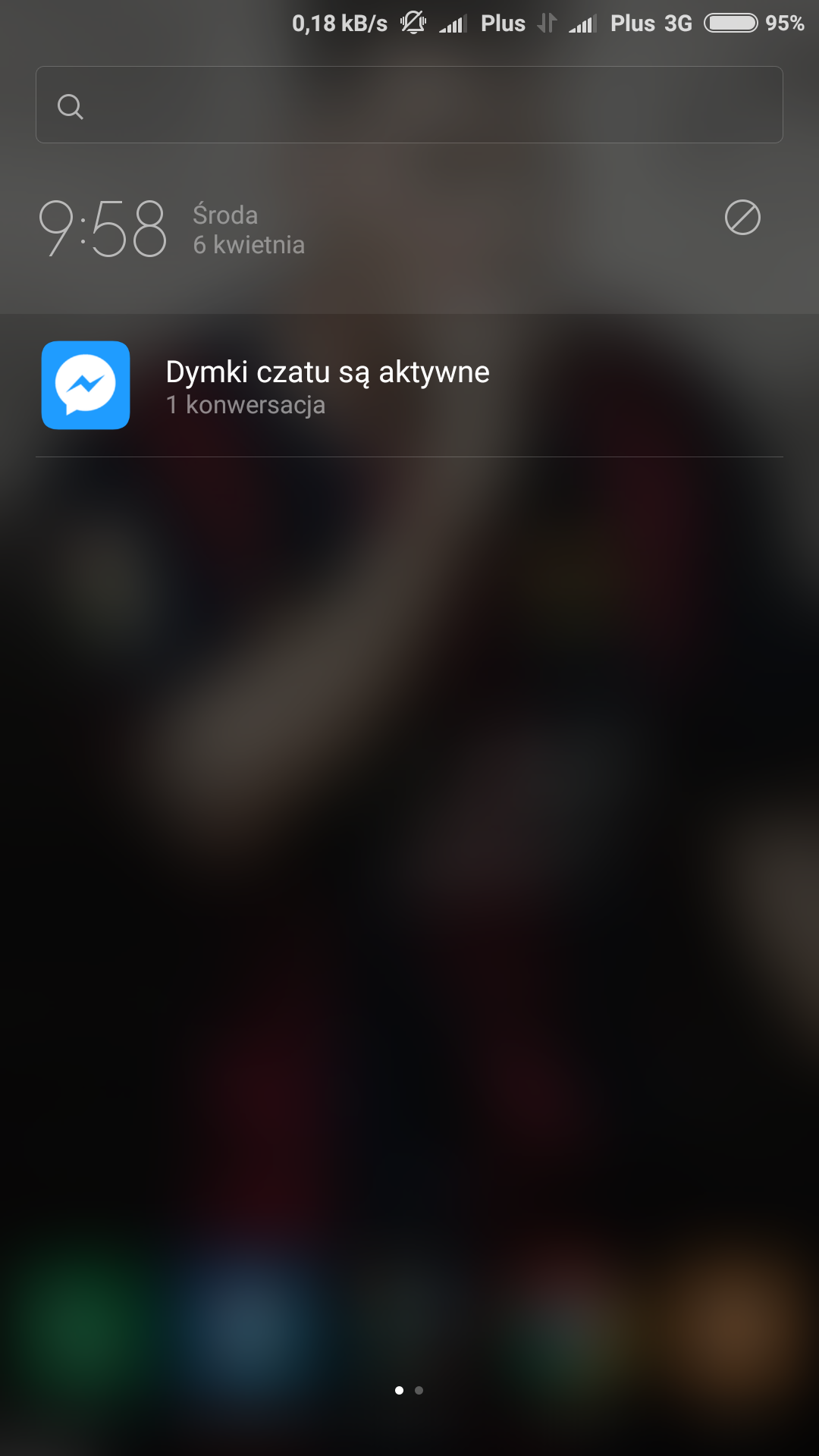Screen dimensions: 819x1456
Task: Open the Messenger 'Dymki czatu są aktywne' notification
Action: pos(328,386)
